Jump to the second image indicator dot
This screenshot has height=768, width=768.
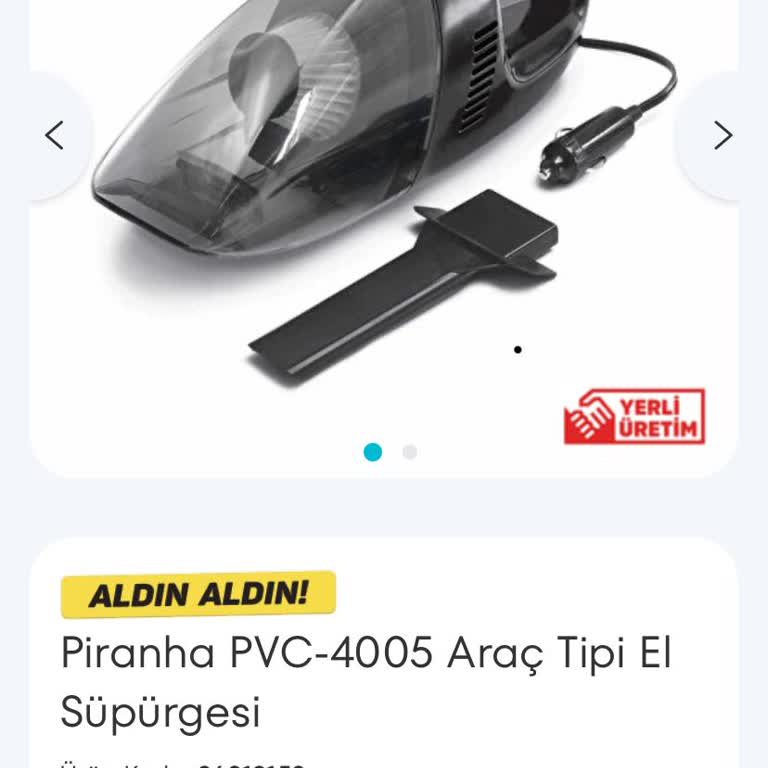[409, 452]
